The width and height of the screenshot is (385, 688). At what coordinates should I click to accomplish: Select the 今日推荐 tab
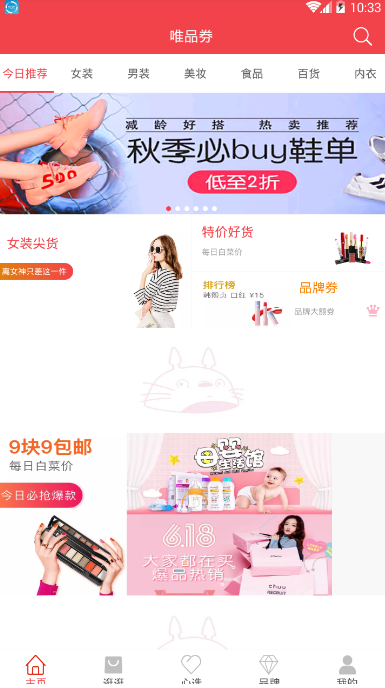point(25,74)
